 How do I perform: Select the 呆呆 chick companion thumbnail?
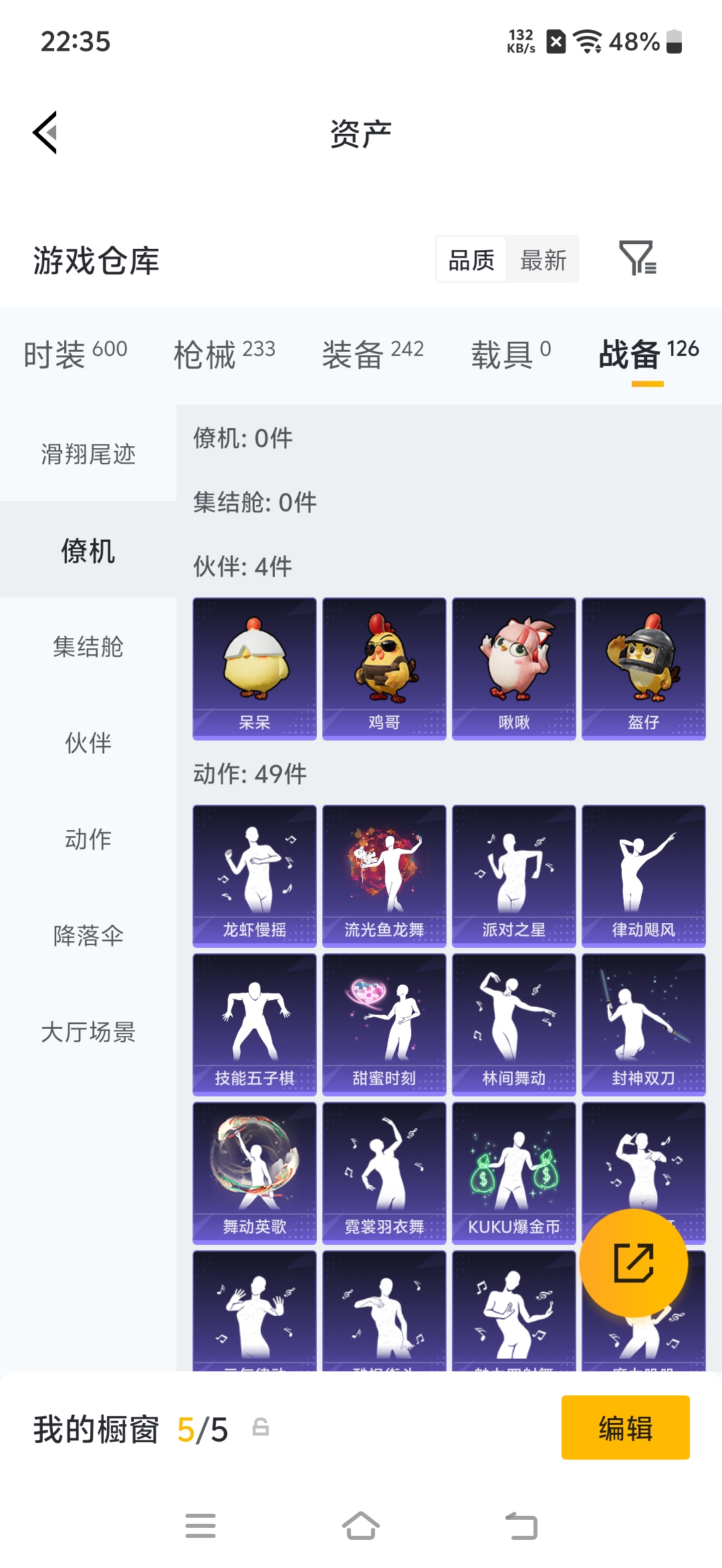coord(253,667)
